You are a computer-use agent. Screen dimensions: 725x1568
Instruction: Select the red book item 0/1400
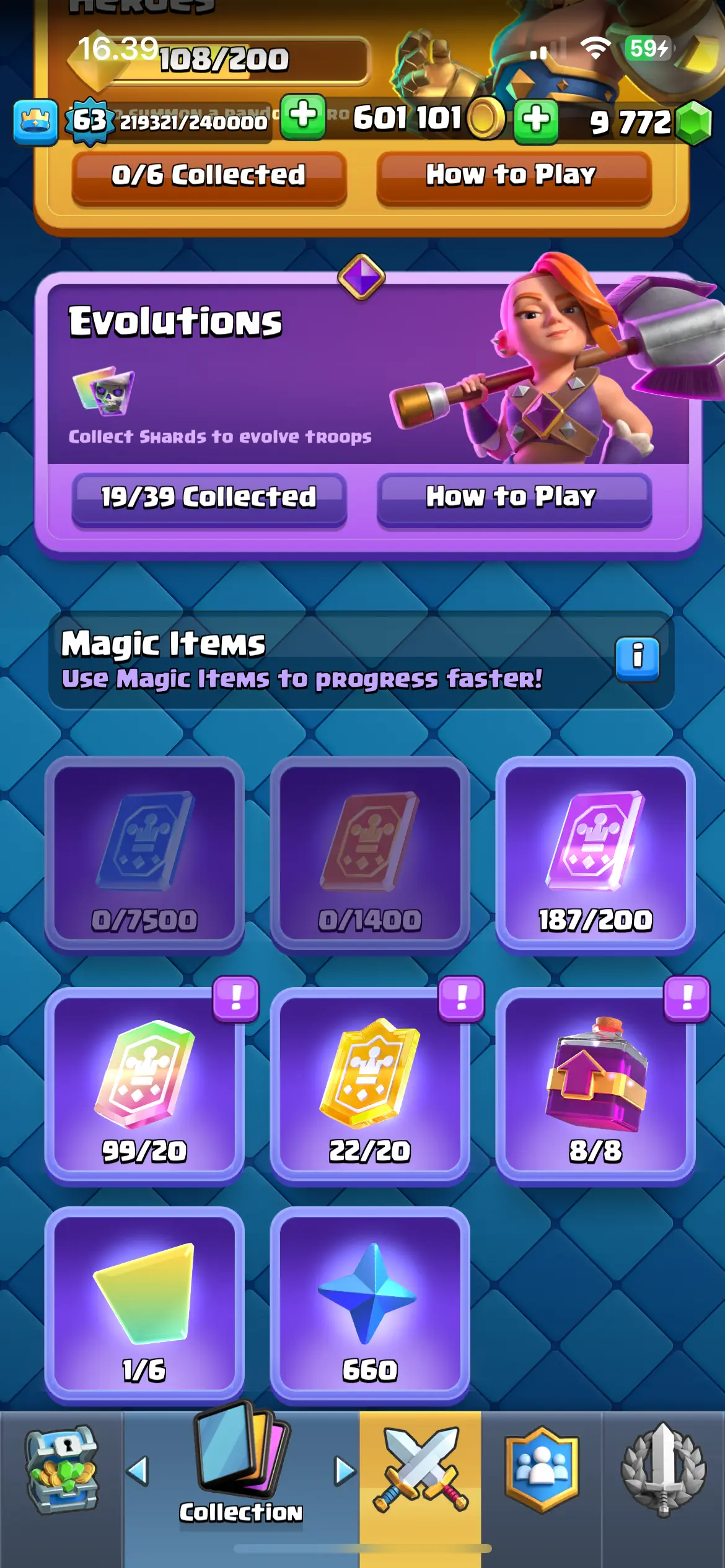point(370,855)
